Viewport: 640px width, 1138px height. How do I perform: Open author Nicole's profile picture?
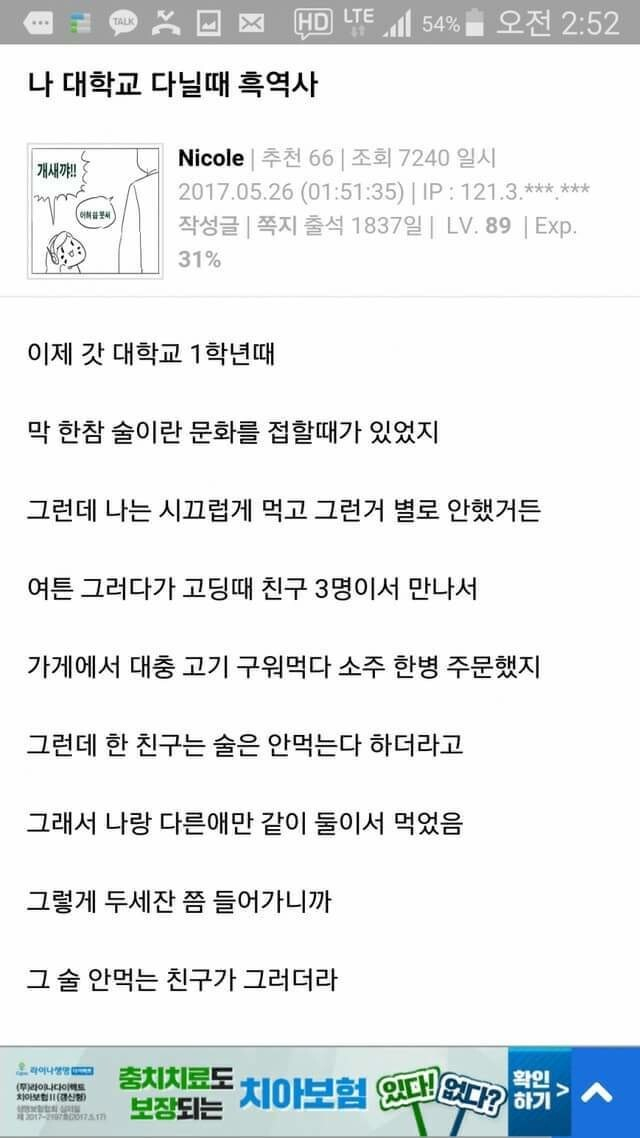tap(95, 211)
